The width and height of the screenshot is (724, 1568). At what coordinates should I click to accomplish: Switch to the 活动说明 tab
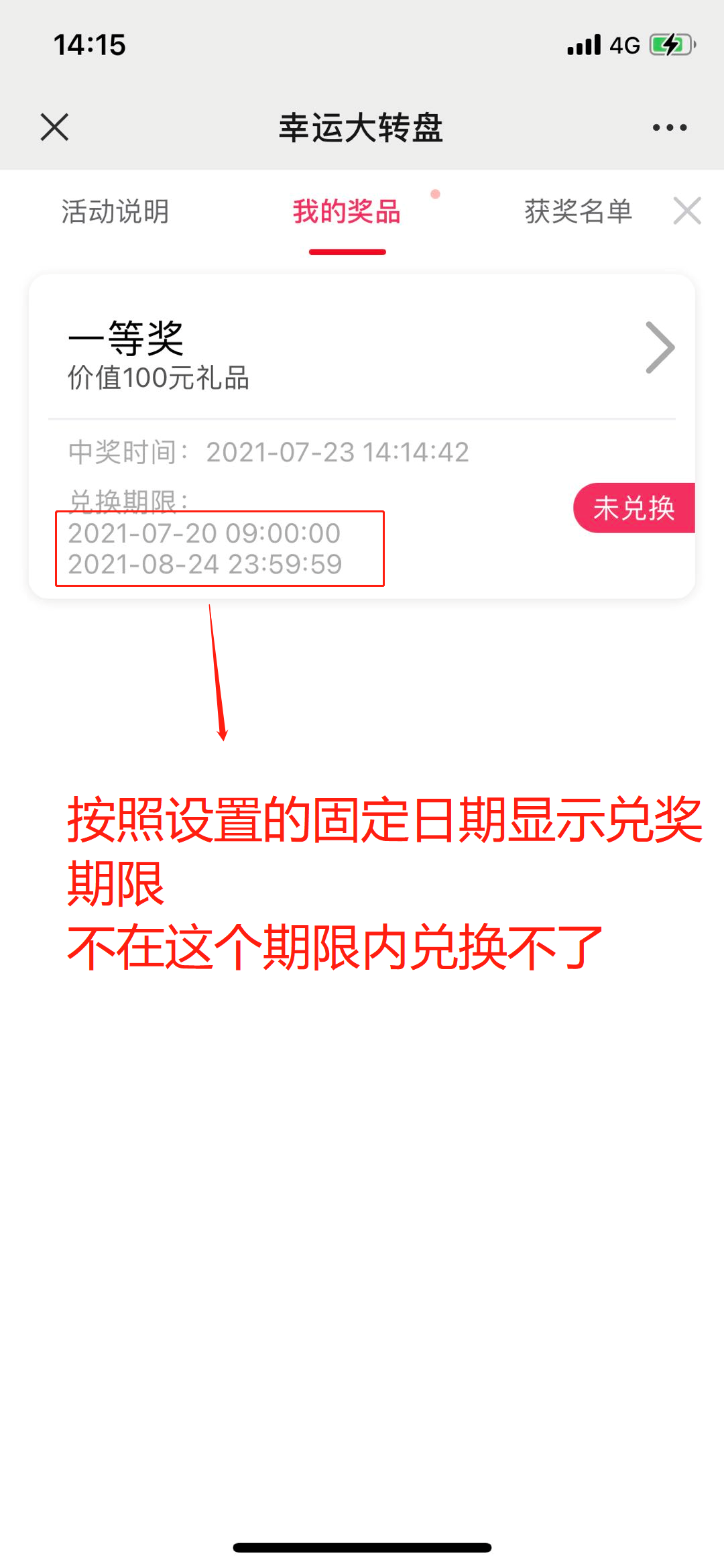coord(115,212)
